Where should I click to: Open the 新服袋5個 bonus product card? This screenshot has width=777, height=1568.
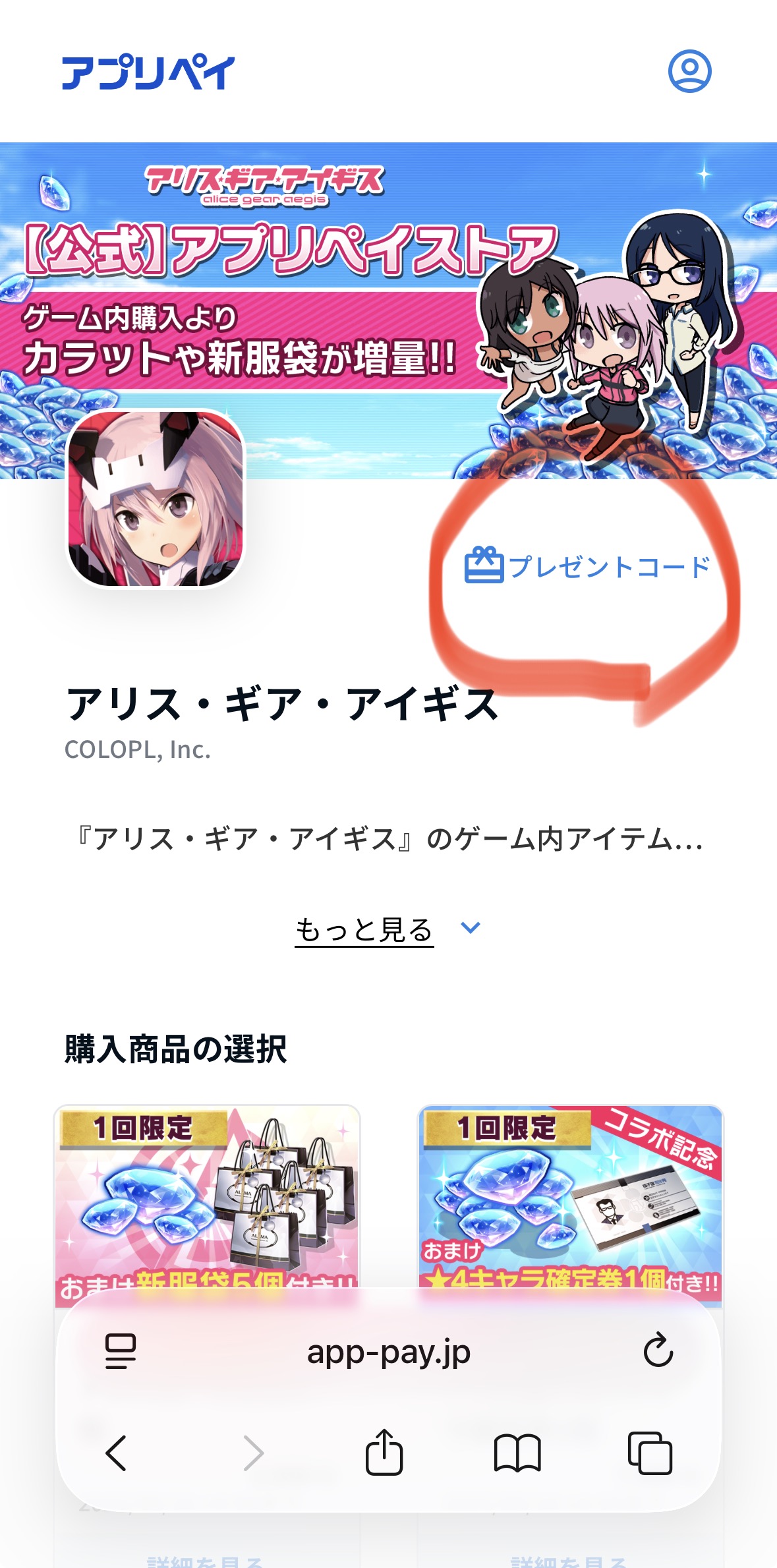207,1205
